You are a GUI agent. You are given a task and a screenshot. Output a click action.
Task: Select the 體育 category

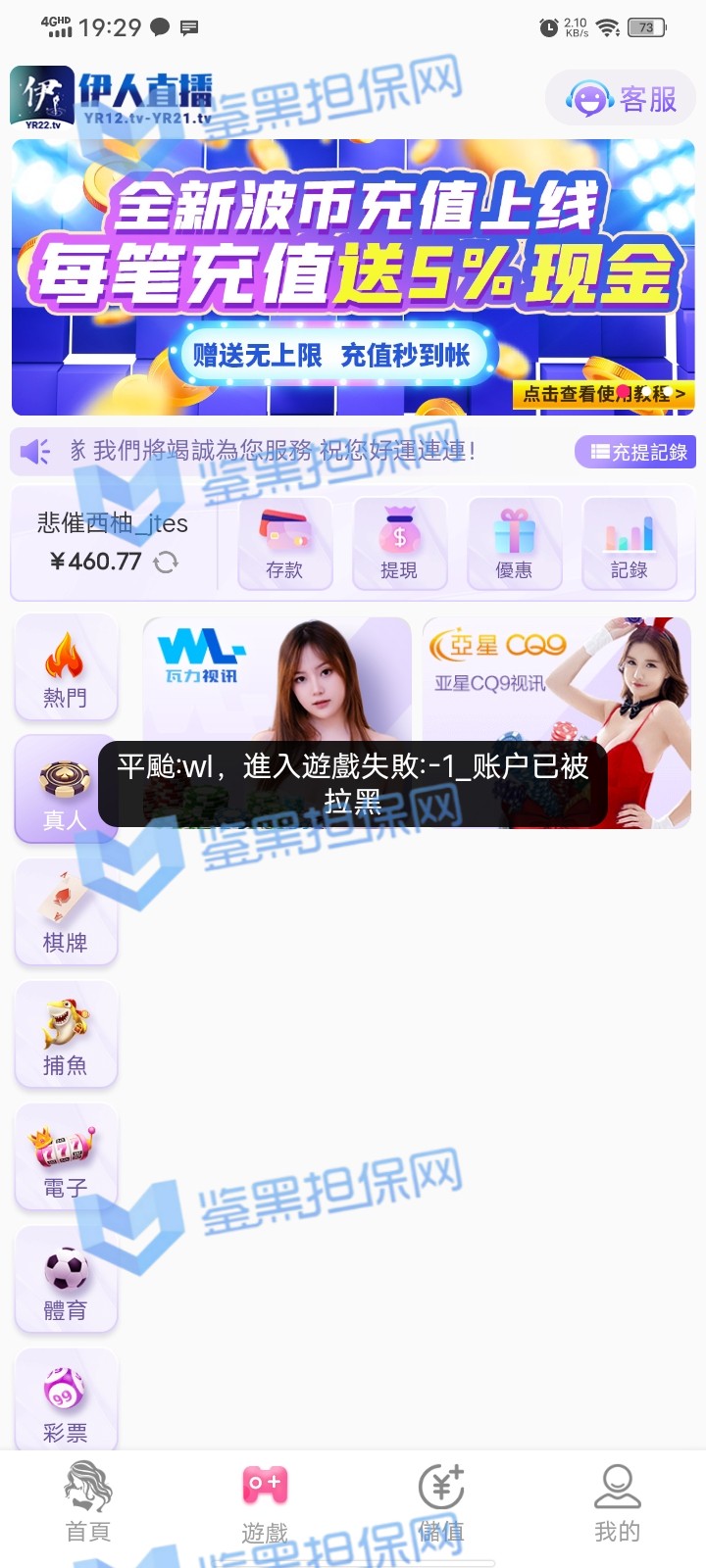[66, 1281]
